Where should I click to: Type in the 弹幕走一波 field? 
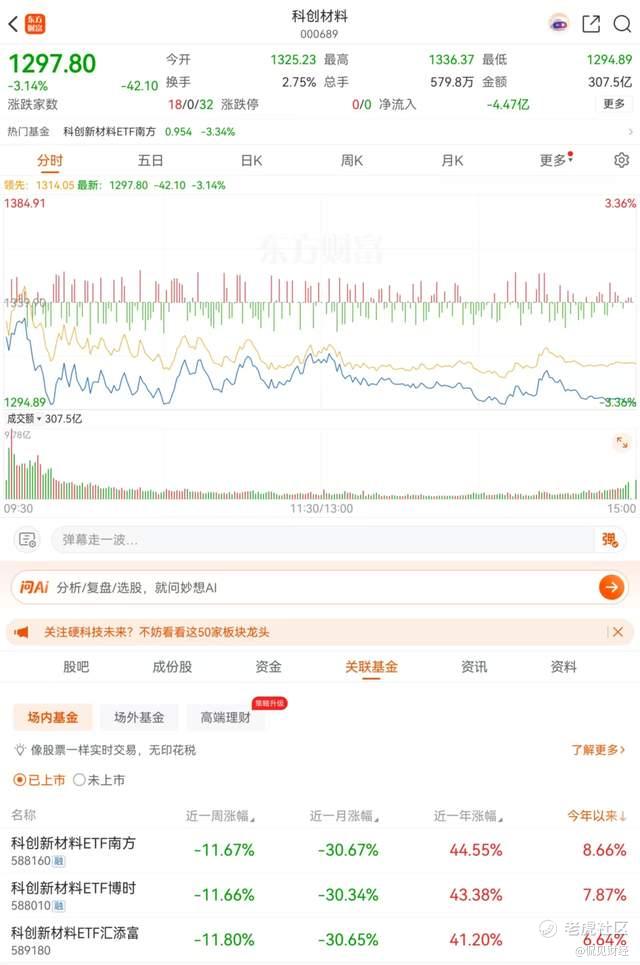322,540
